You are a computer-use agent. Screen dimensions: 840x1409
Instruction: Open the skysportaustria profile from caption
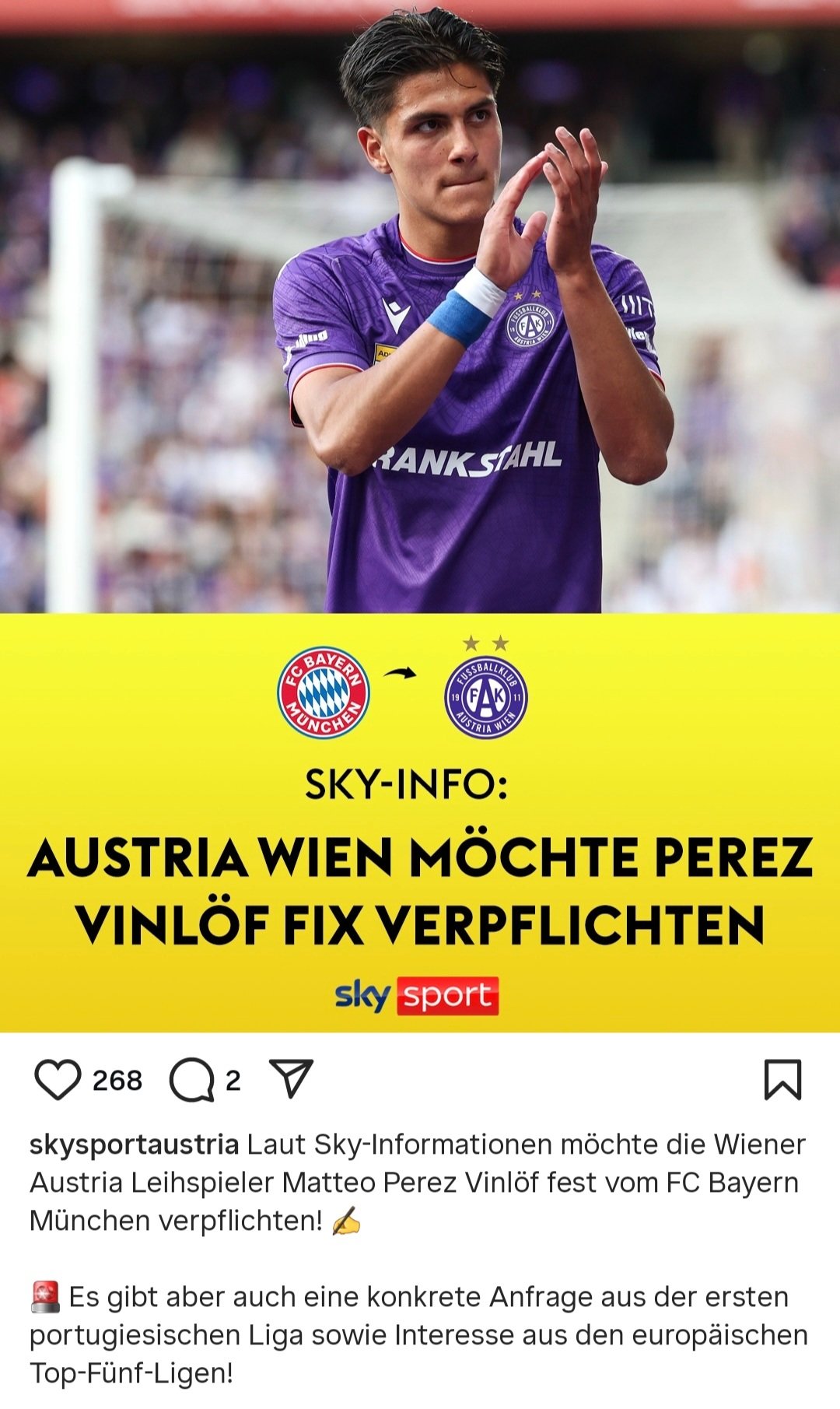coord(134,1144)
